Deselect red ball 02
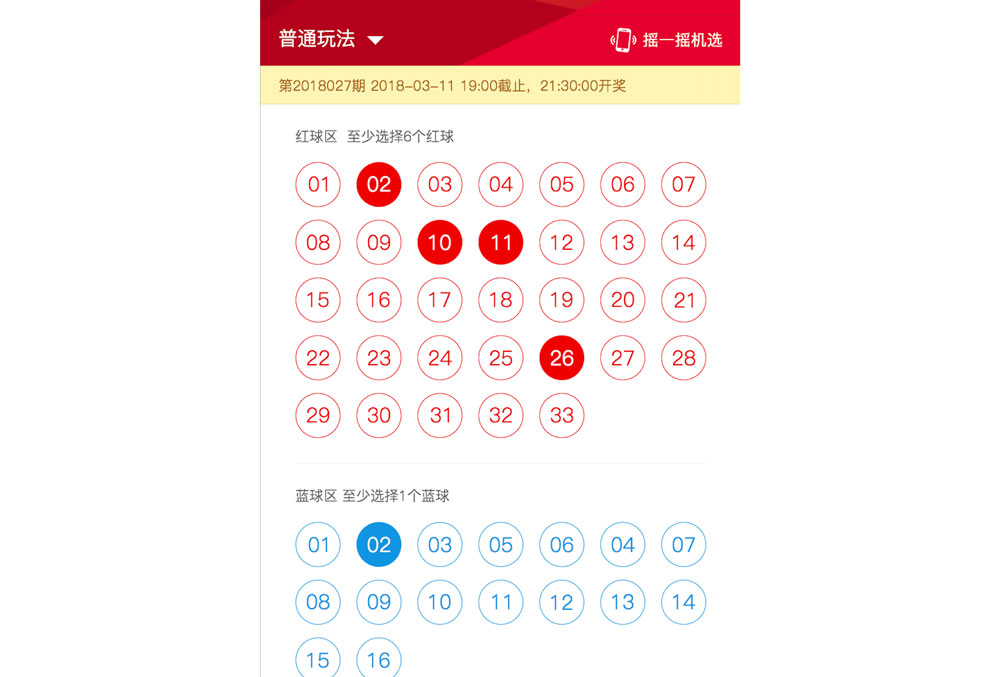 pyautogui.click(x=379, y=185)
